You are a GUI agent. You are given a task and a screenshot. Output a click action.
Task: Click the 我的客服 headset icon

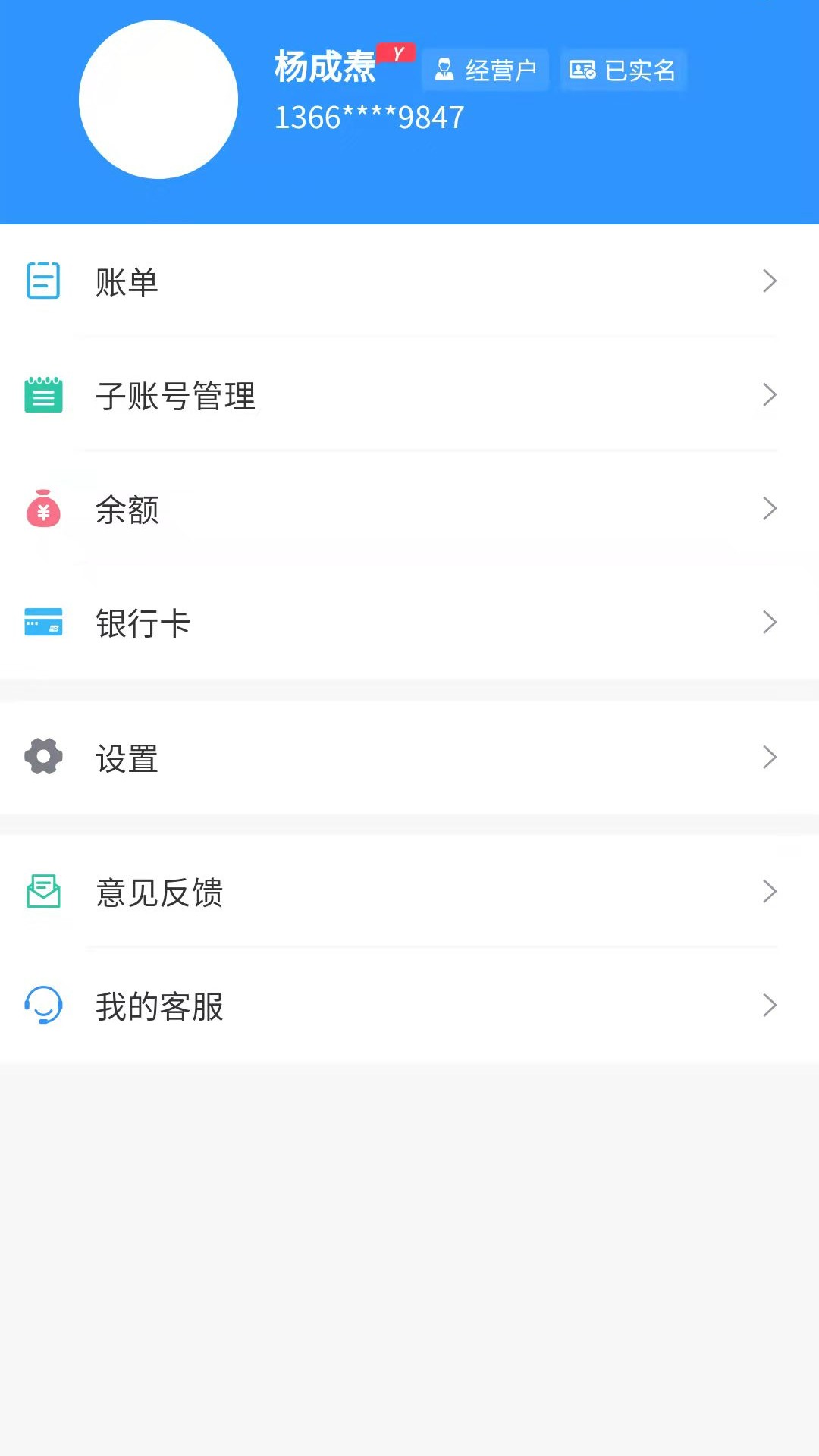(x=43, y=1006)
